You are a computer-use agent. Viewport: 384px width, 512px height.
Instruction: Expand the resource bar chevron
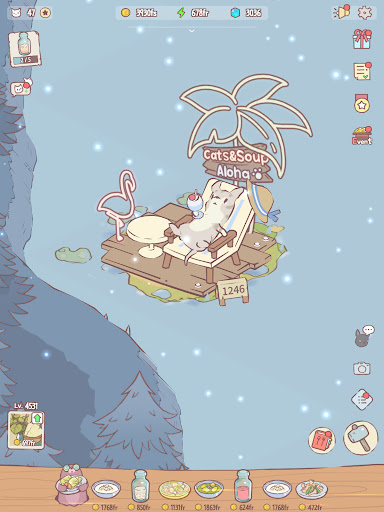click(x=192, y=31)
